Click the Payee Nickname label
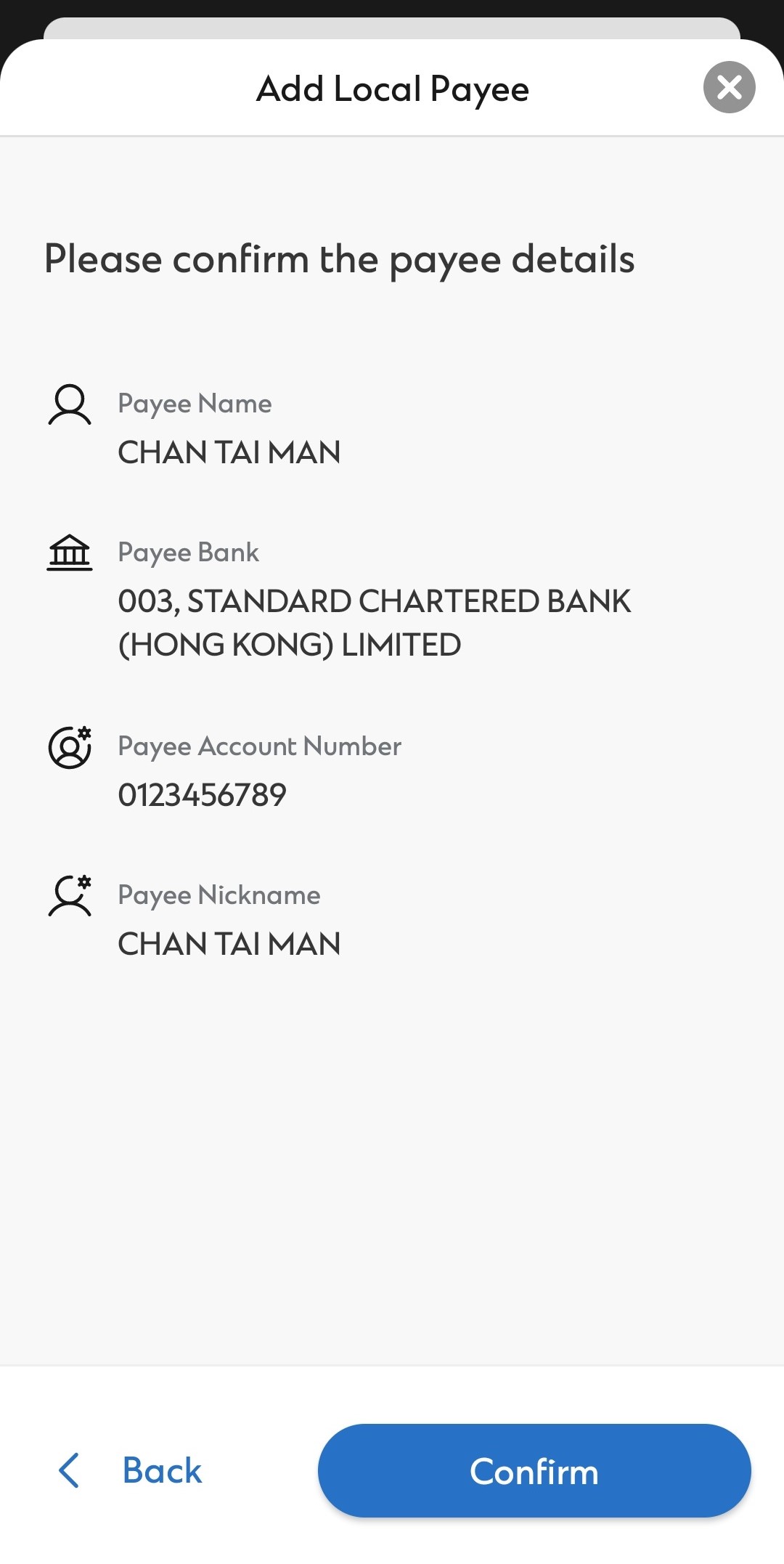The image size is (784, 1564). [219, 895]
